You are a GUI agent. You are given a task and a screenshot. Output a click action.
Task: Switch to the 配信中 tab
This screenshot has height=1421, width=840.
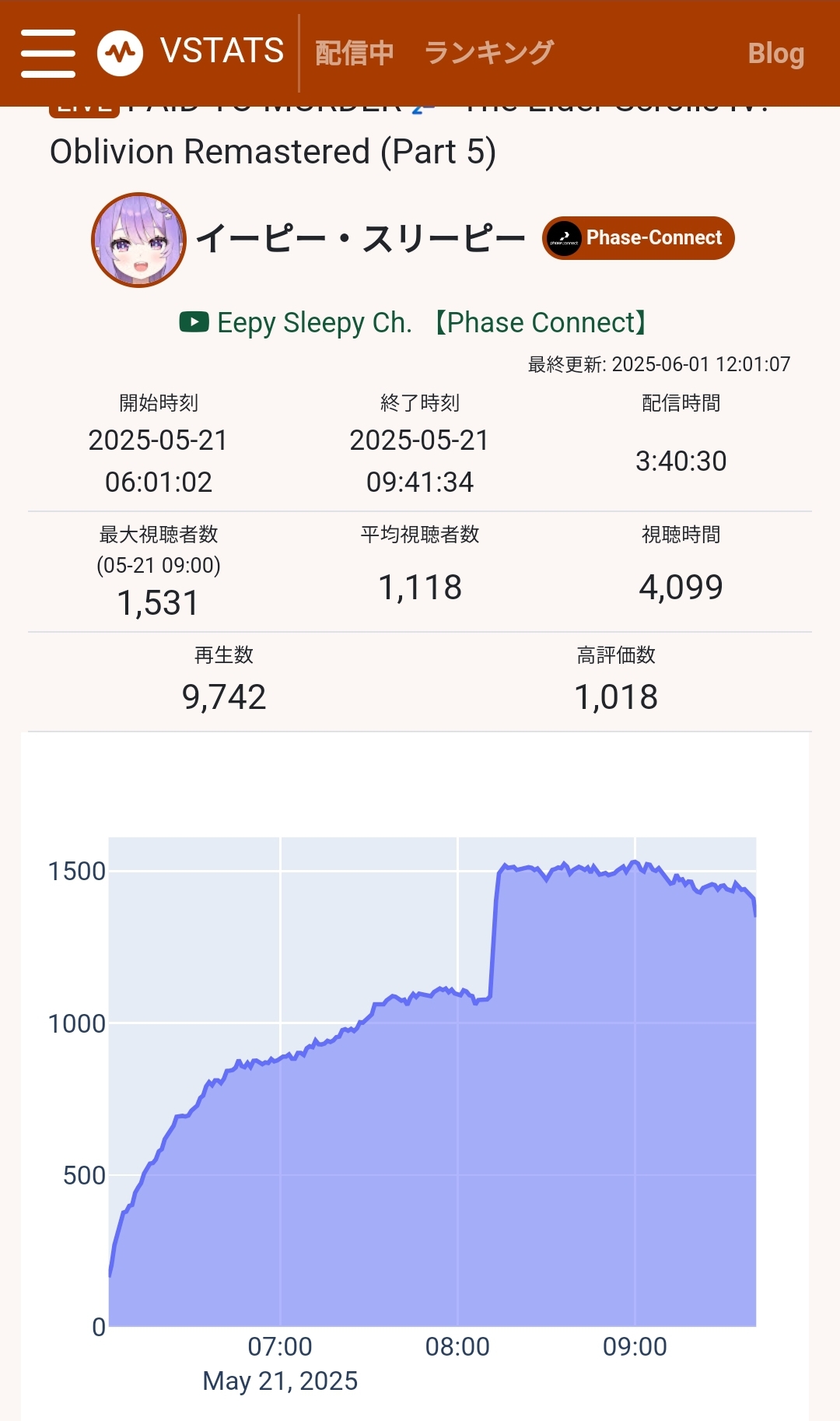pyautogui.click(x=355, y=53)
